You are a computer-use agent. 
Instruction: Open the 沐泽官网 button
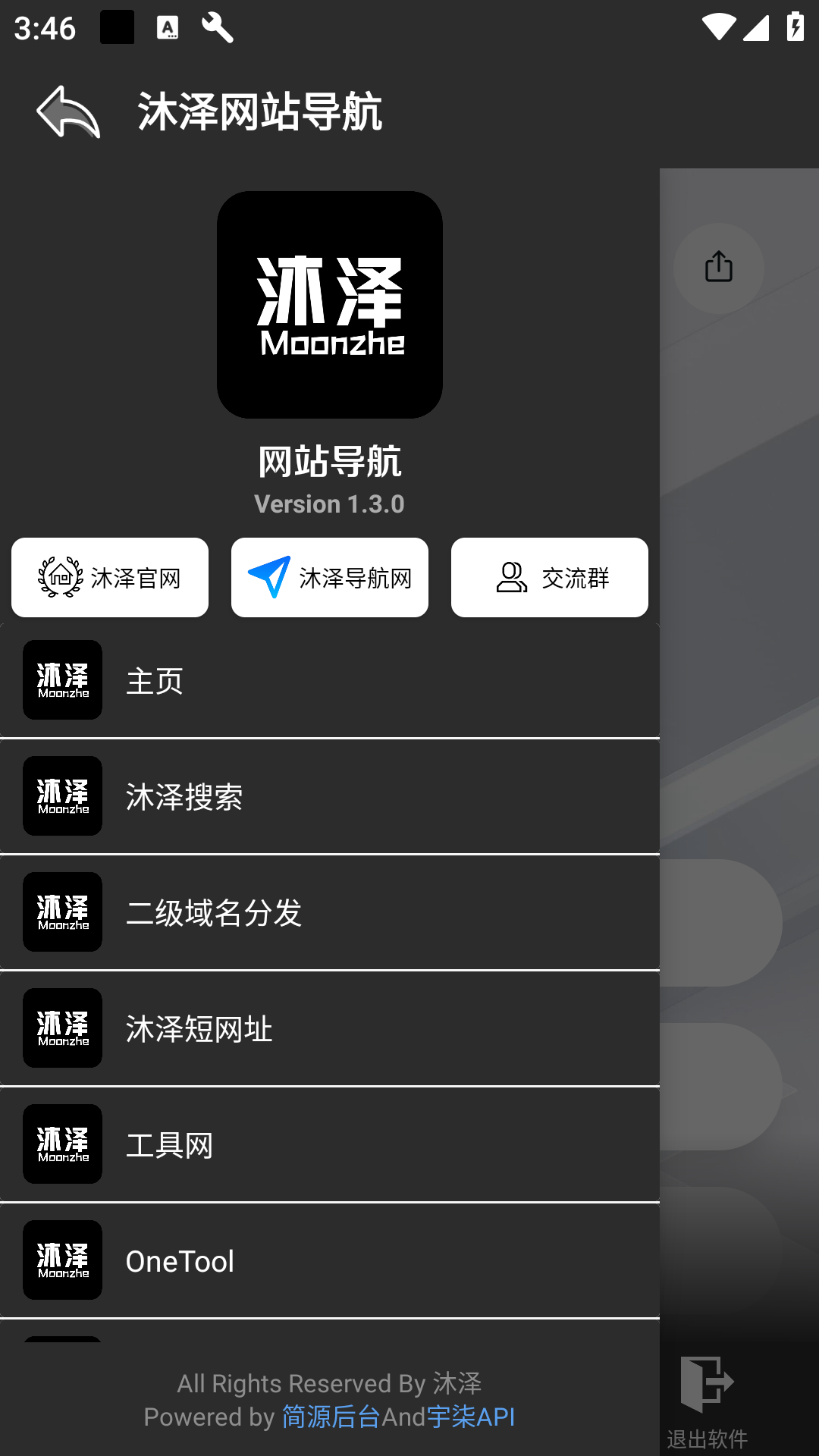[x=110, y=577]
